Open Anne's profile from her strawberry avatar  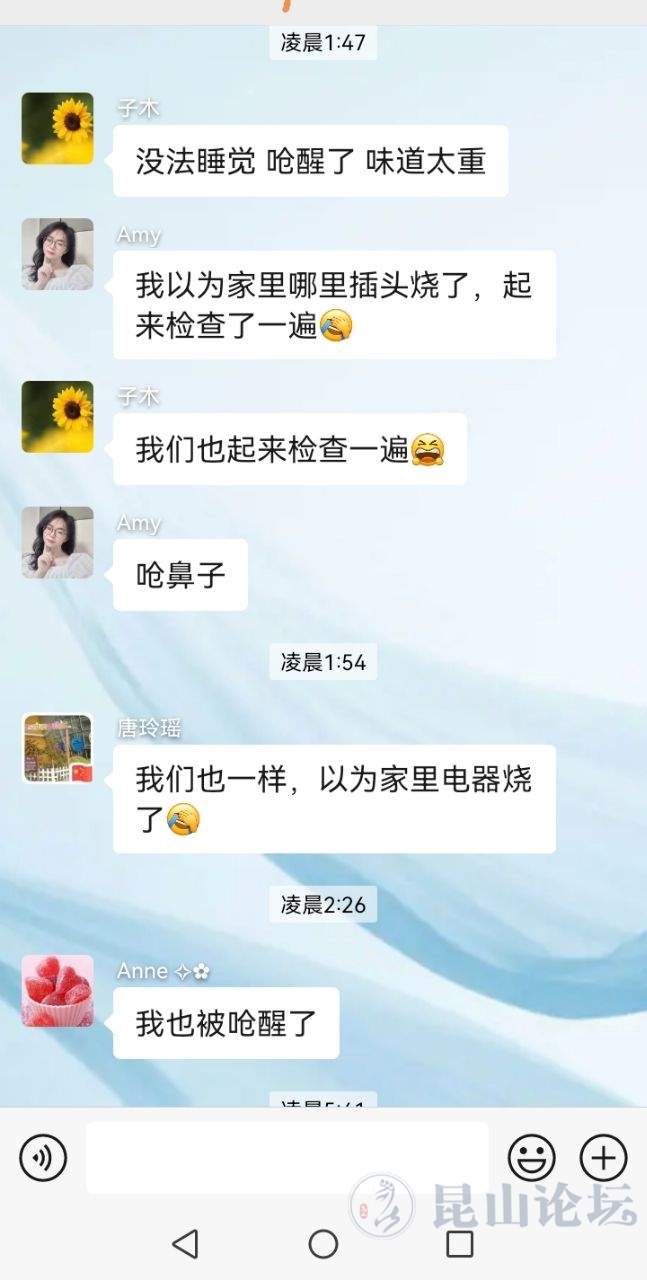(x=58, y=991)
